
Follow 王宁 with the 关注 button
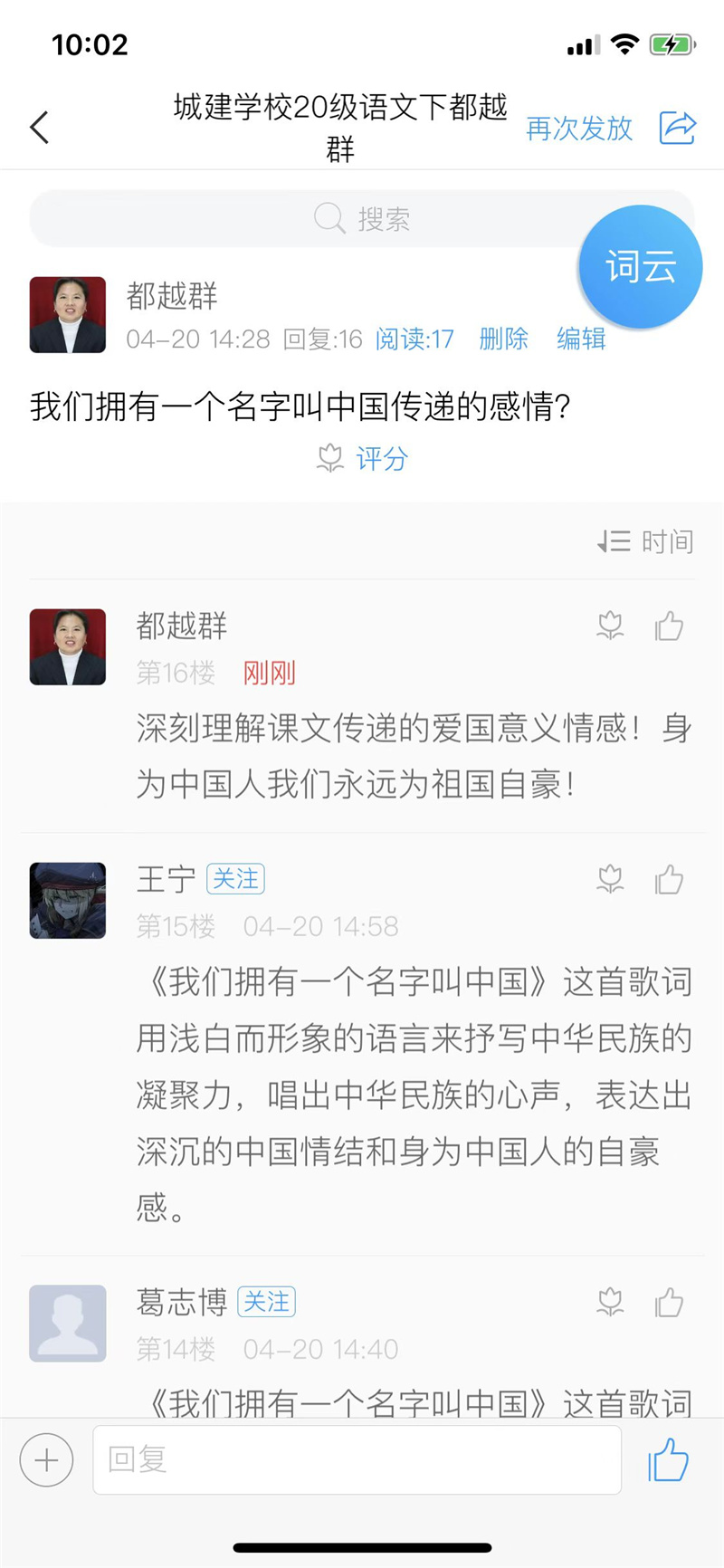pyautogui.click(x=235, y=878)
